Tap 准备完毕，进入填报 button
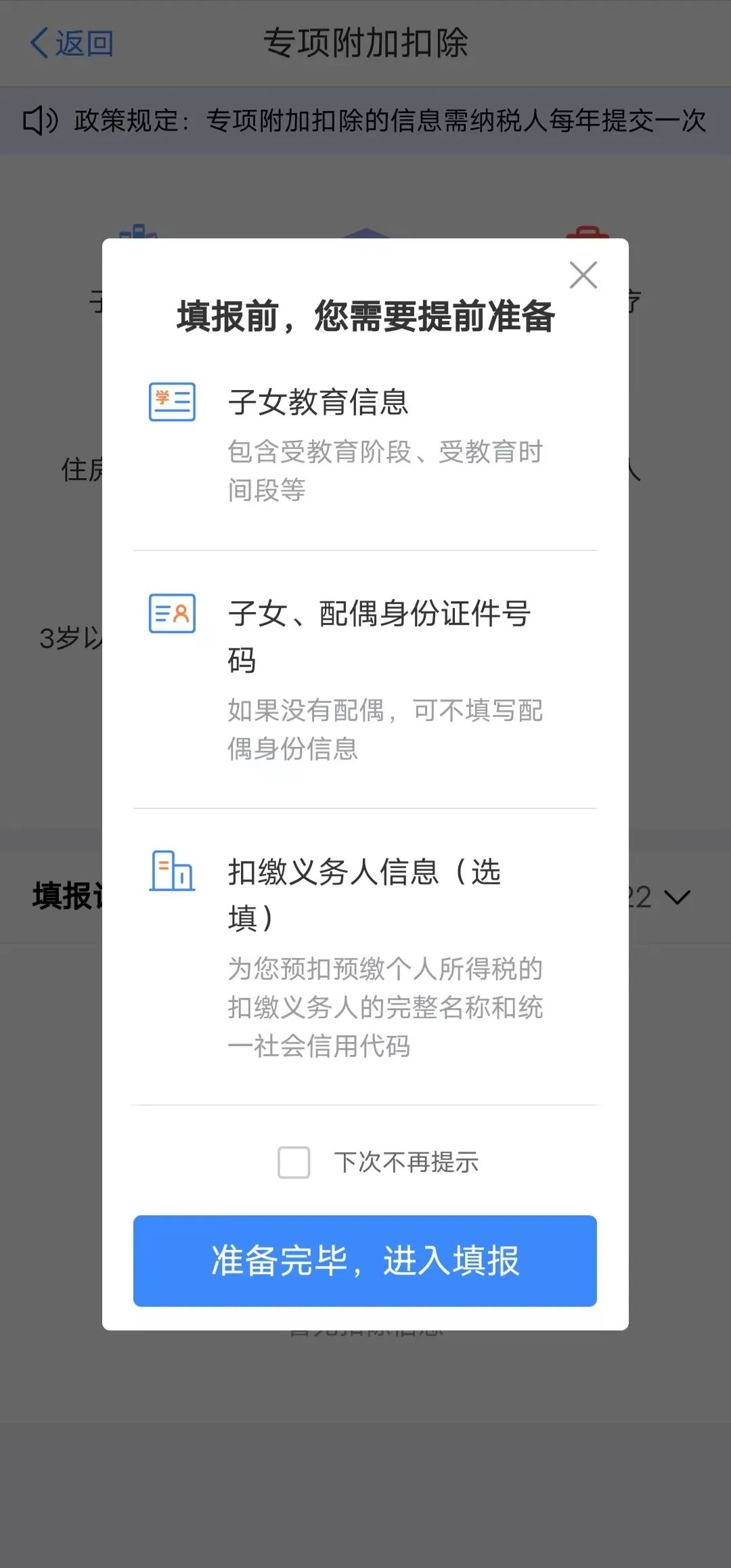The width and height of the screenshot is (731, 1568). tap(365, 1261)
